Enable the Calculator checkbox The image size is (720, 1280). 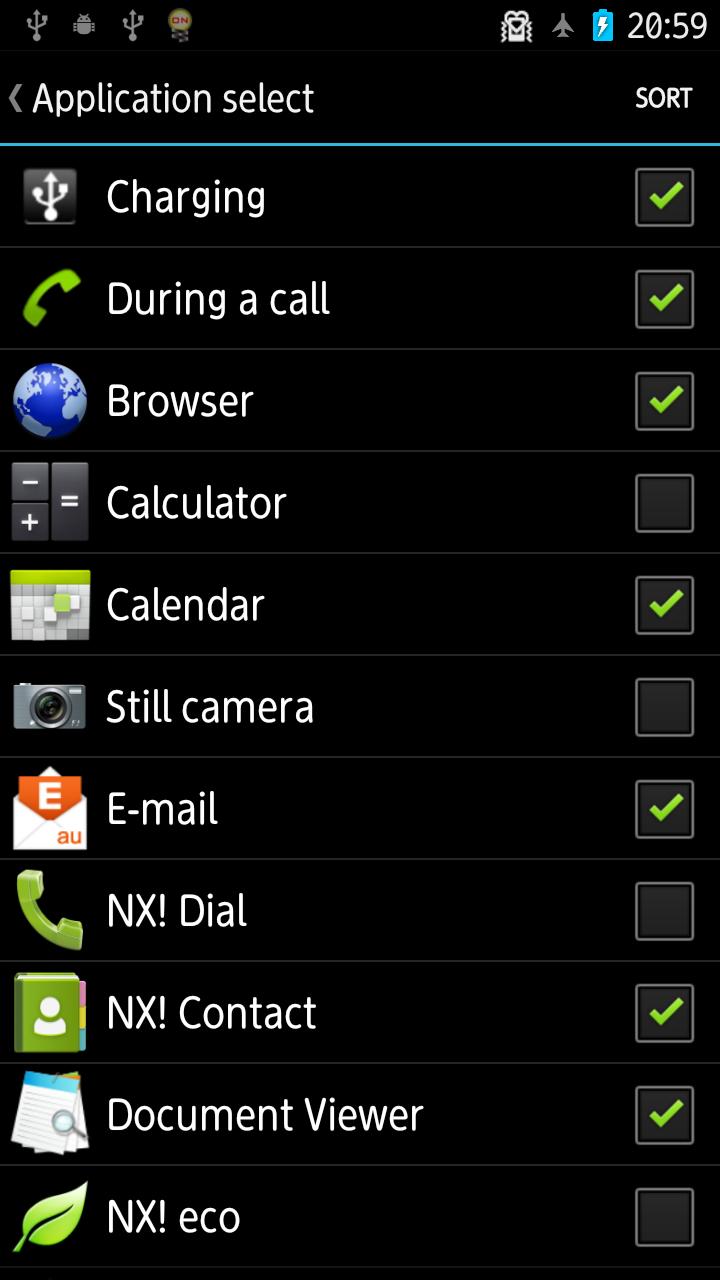[664, 503]
